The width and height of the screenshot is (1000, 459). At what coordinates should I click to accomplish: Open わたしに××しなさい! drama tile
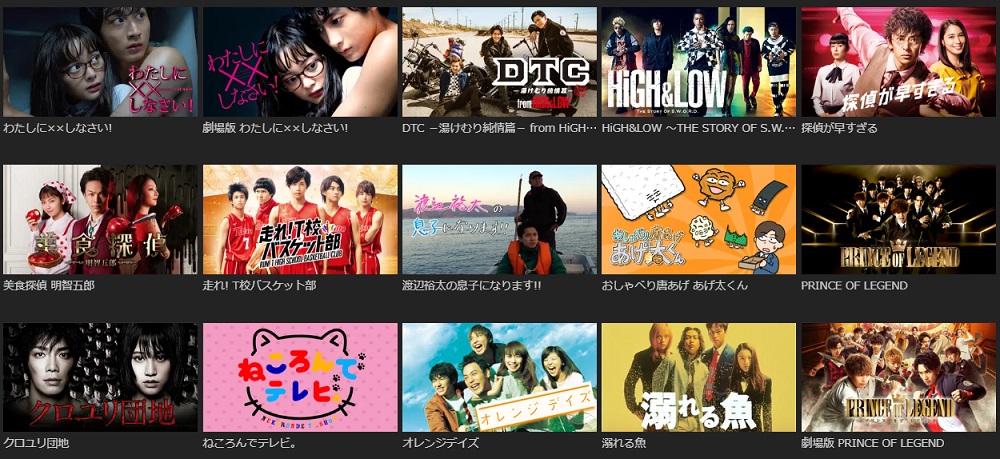click(x=100, y=62)
